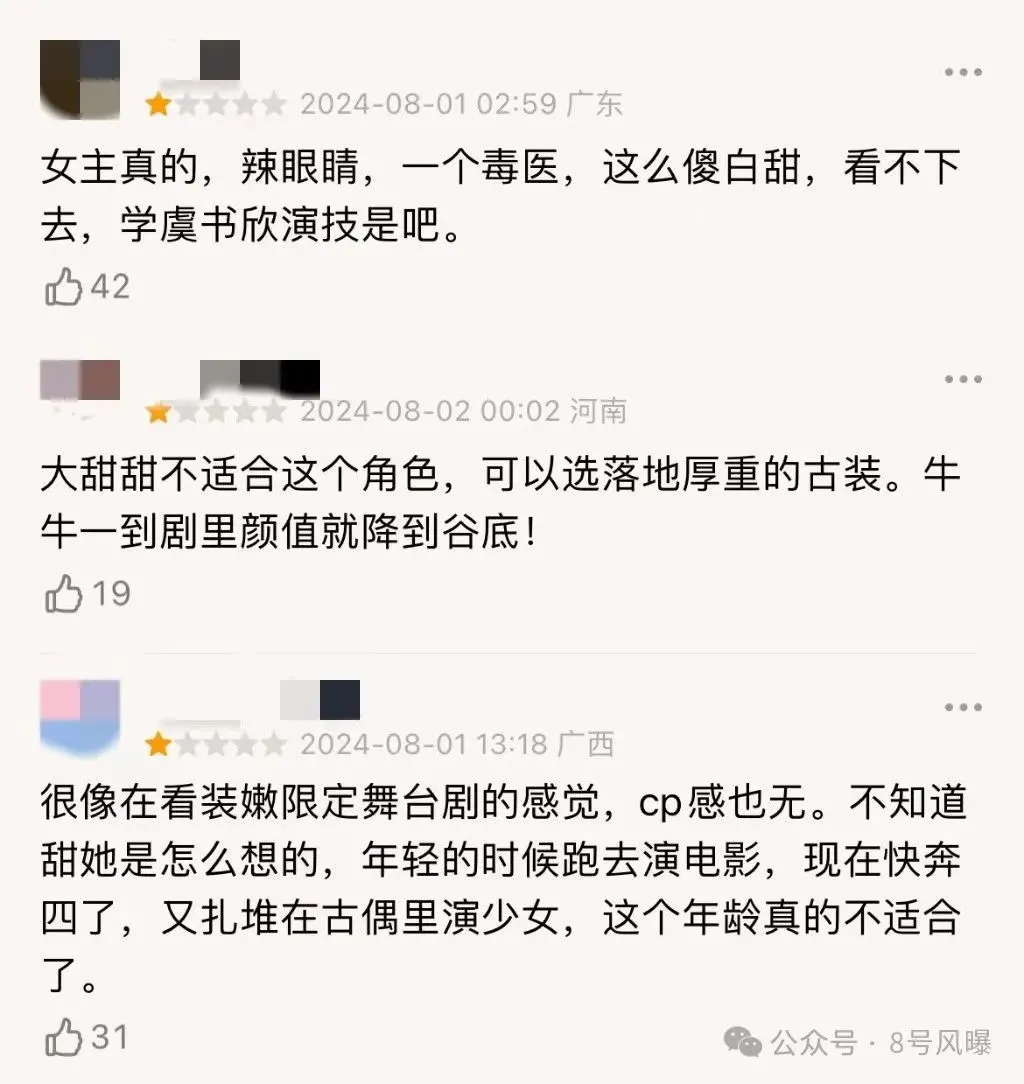Open the avatar of the 广东 reviewer
This screenshot has height=1084, width=1024.
pos(80,79)
